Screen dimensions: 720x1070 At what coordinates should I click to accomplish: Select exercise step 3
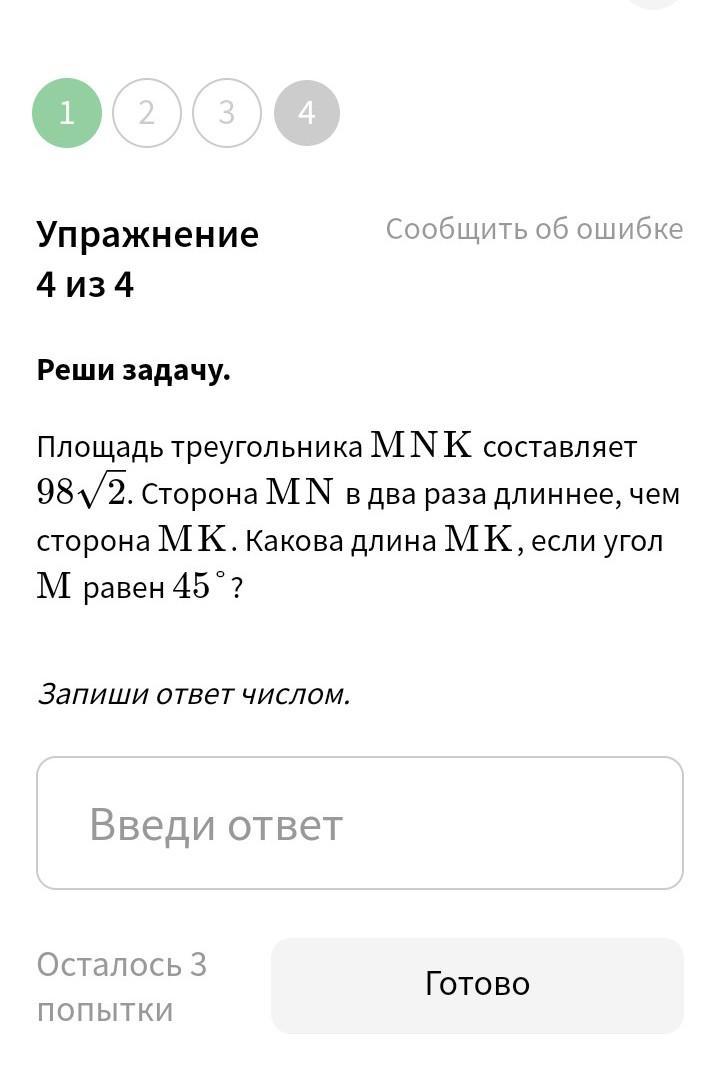(227, 113)
